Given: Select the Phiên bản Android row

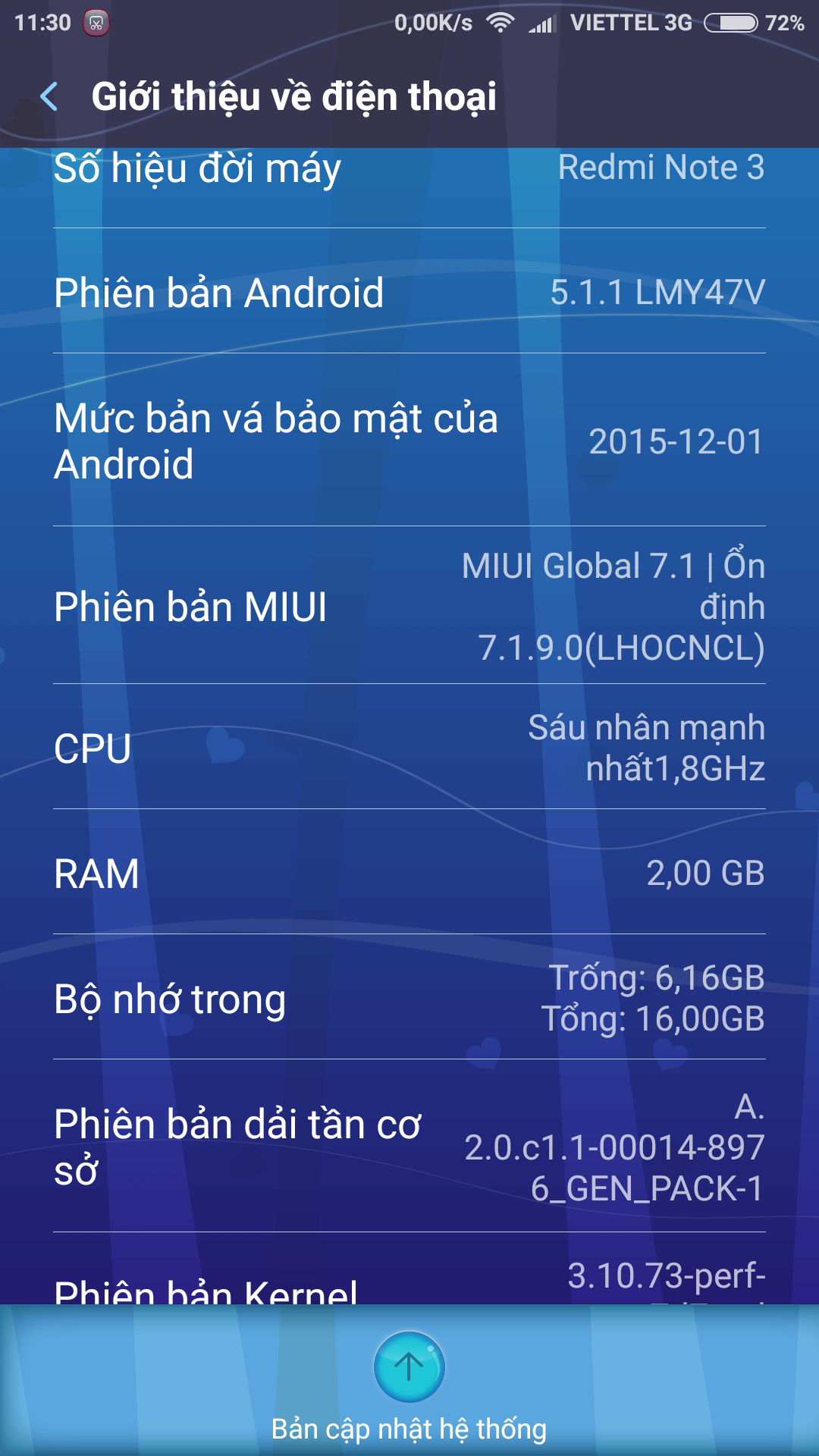Looking at the screenshot, I should [409, 292].
